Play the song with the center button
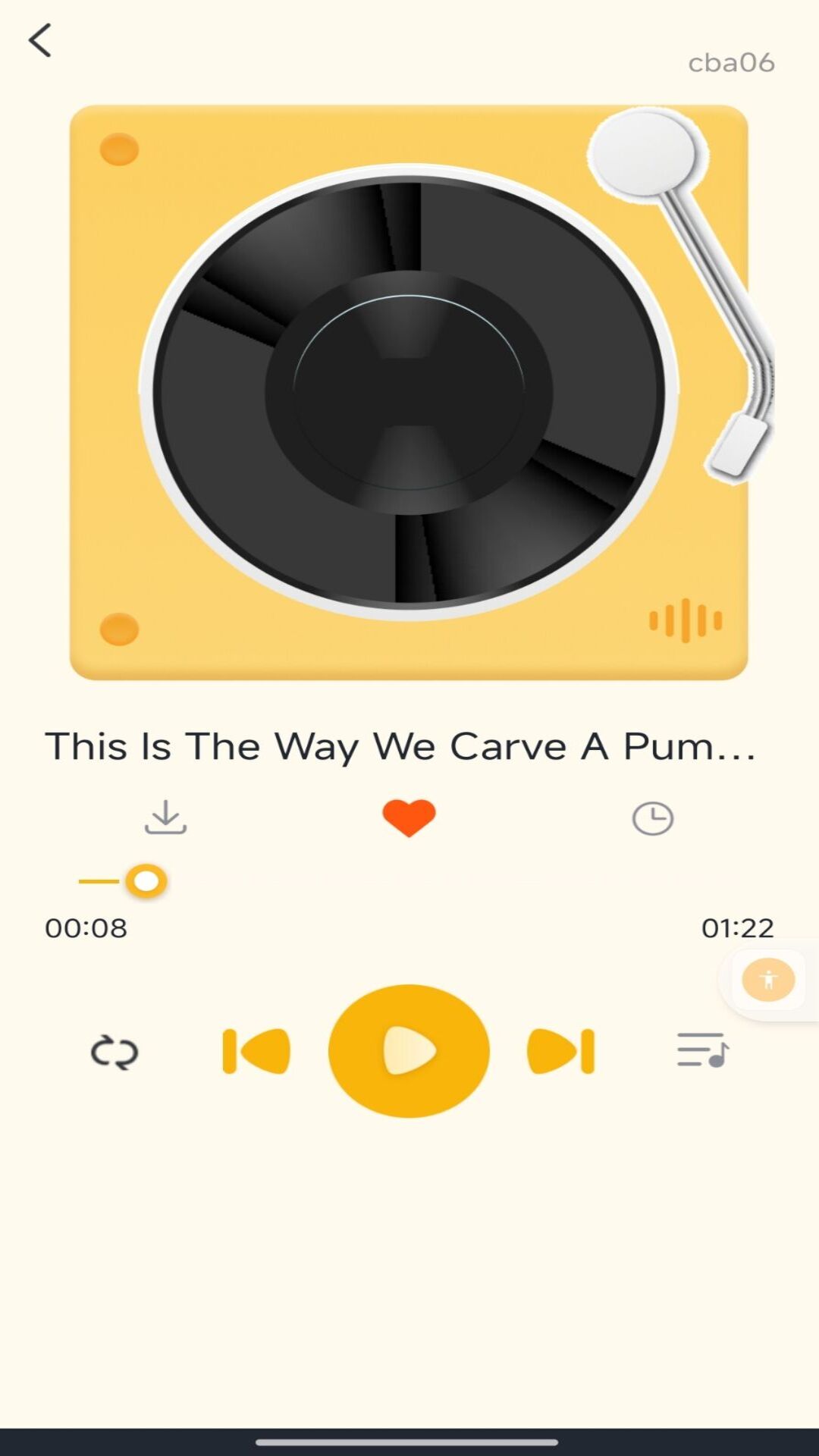The height and width of the screenshot is (1456, 819). point(409,1051)
